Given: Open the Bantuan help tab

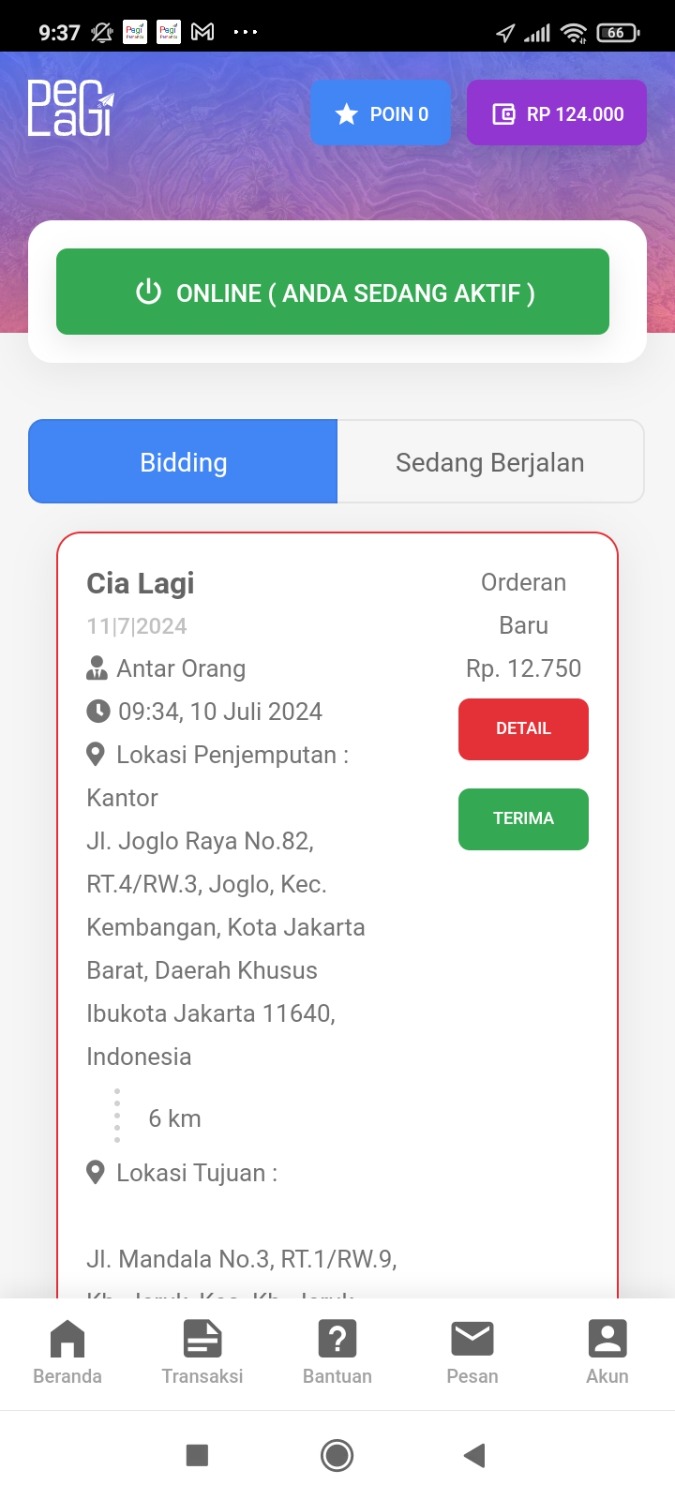Looking at the screenshot, I should click(337, 1352).
